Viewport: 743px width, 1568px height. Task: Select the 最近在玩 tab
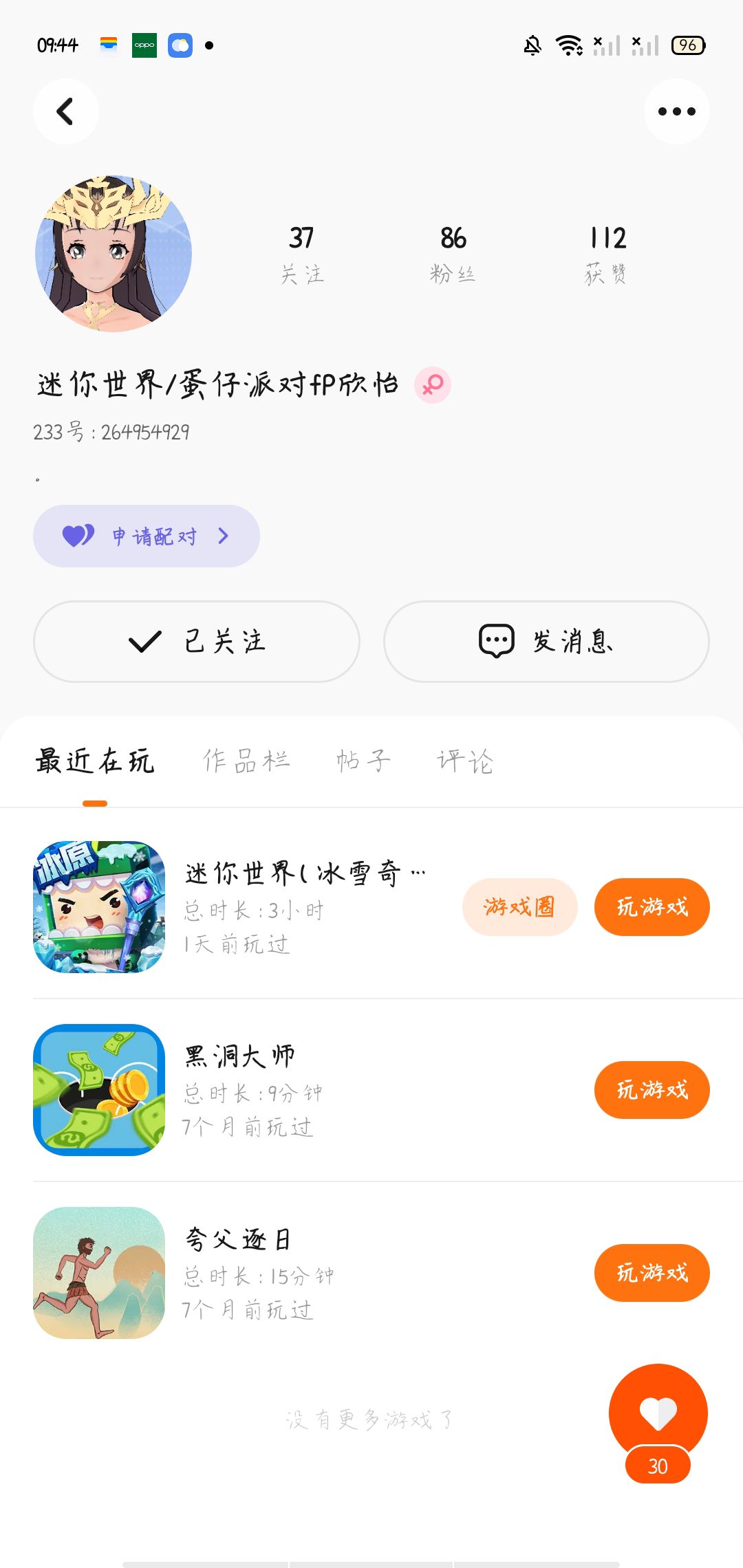pos(95,761)
